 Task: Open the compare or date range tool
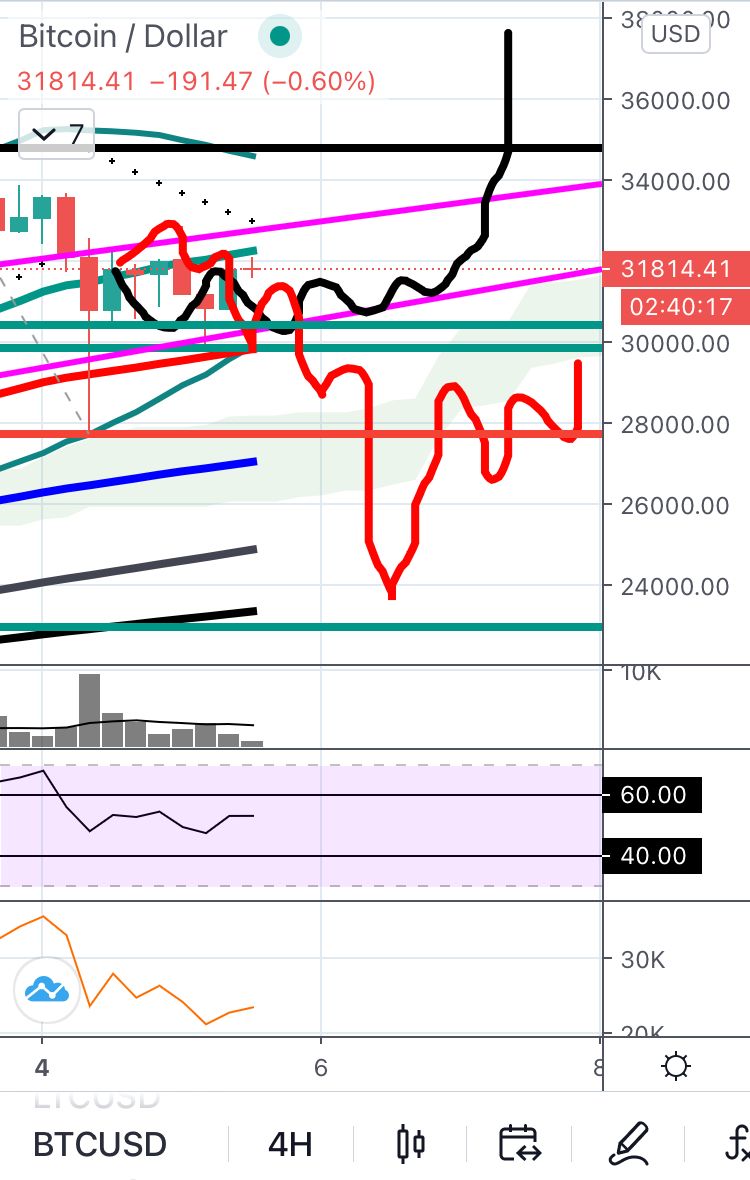coord(519,1143)
